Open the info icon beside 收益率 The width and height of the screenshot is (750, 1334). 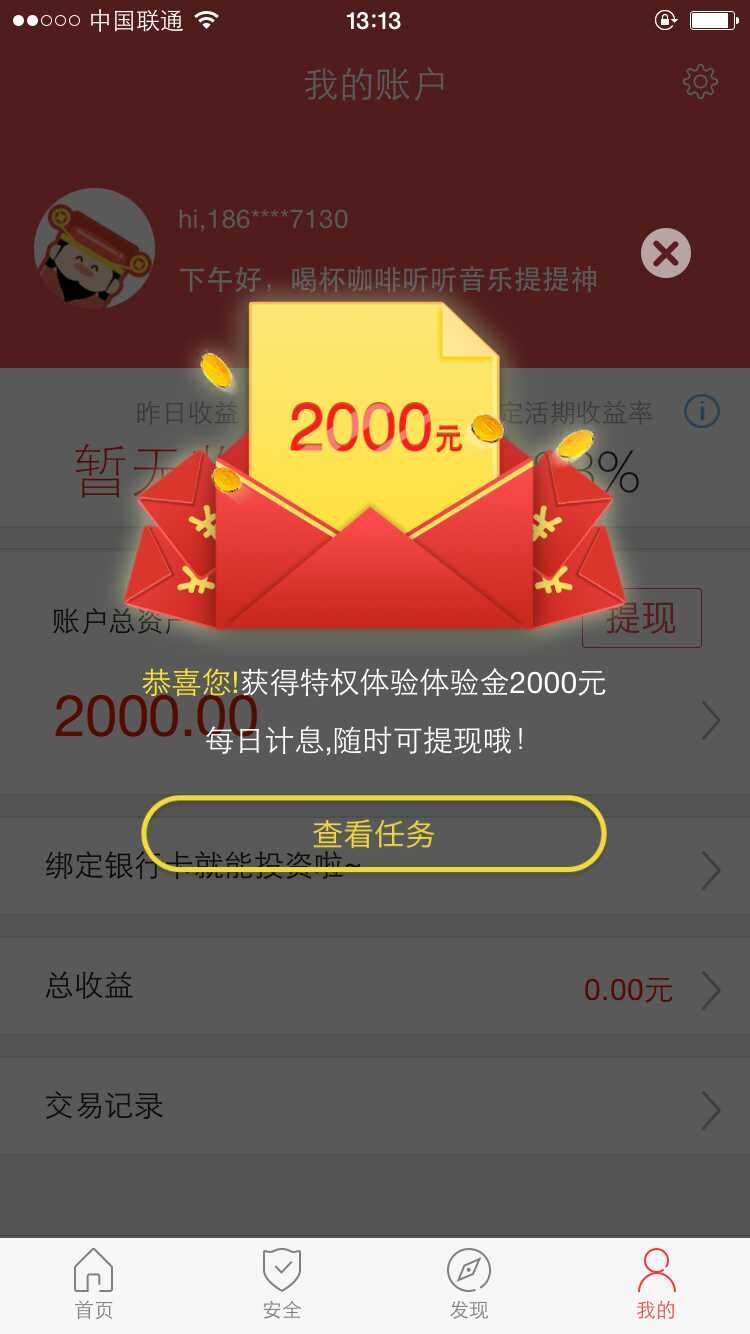(702, 411)
